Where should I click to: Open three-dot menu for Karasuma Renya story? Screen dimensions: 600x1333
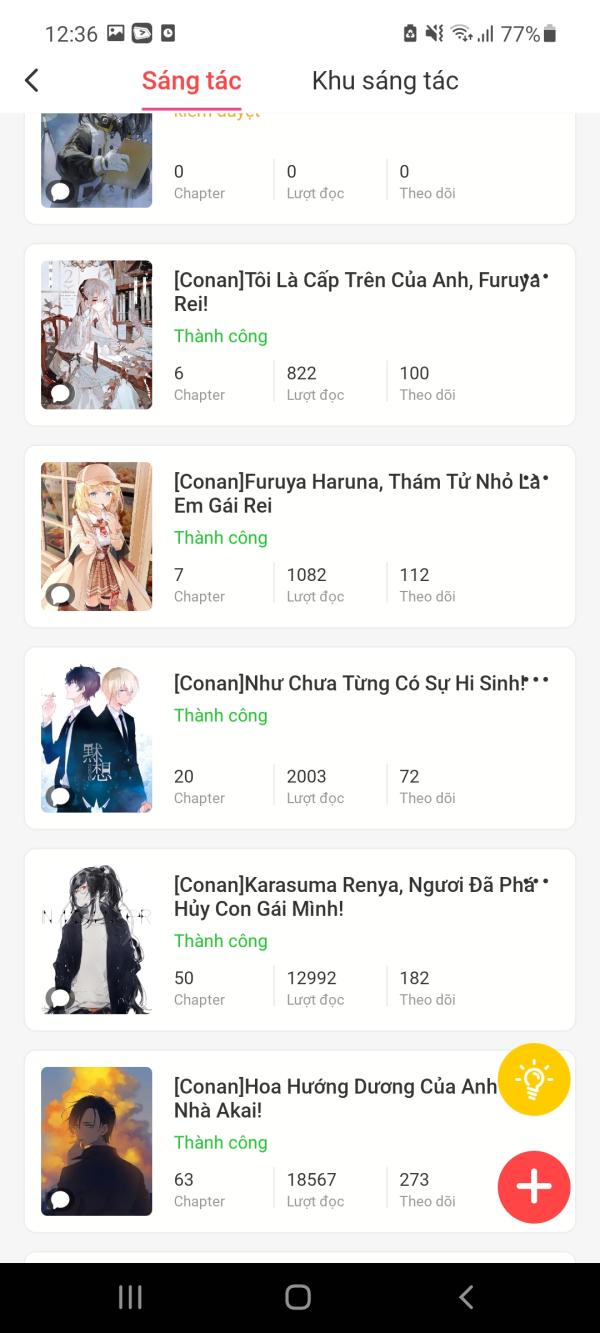click(x=537, y=883)
